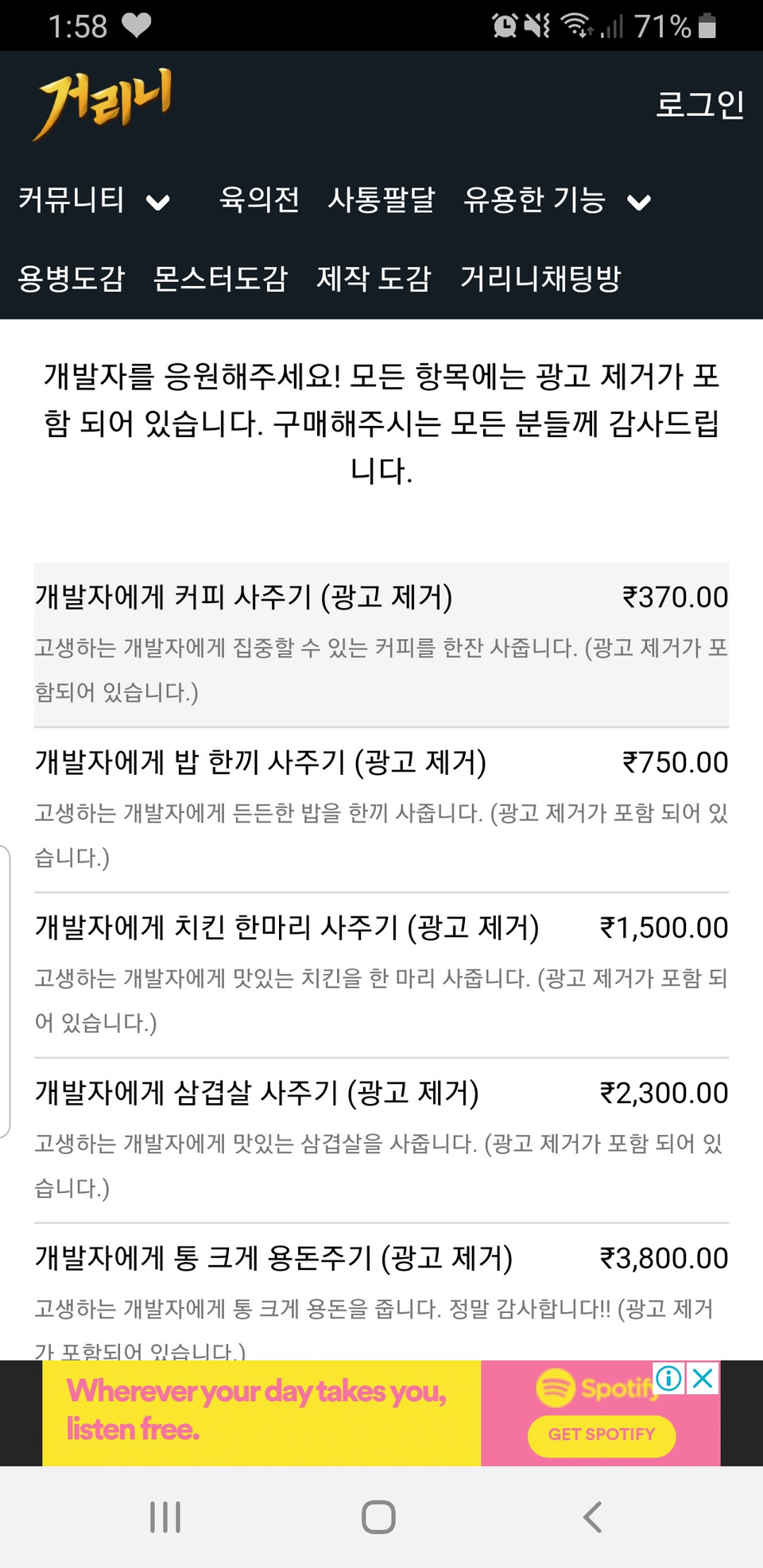Tap the GET SPOTIFY button

pos(600,1435)
